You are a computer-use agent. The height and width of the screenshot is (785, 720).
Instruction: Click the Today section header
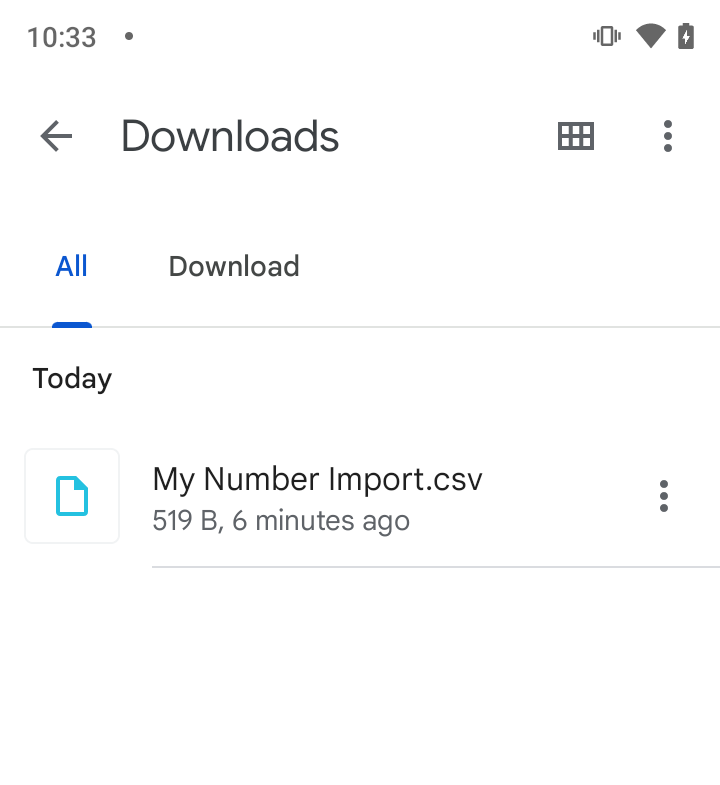pyautogui.click(x=71, y=378)
